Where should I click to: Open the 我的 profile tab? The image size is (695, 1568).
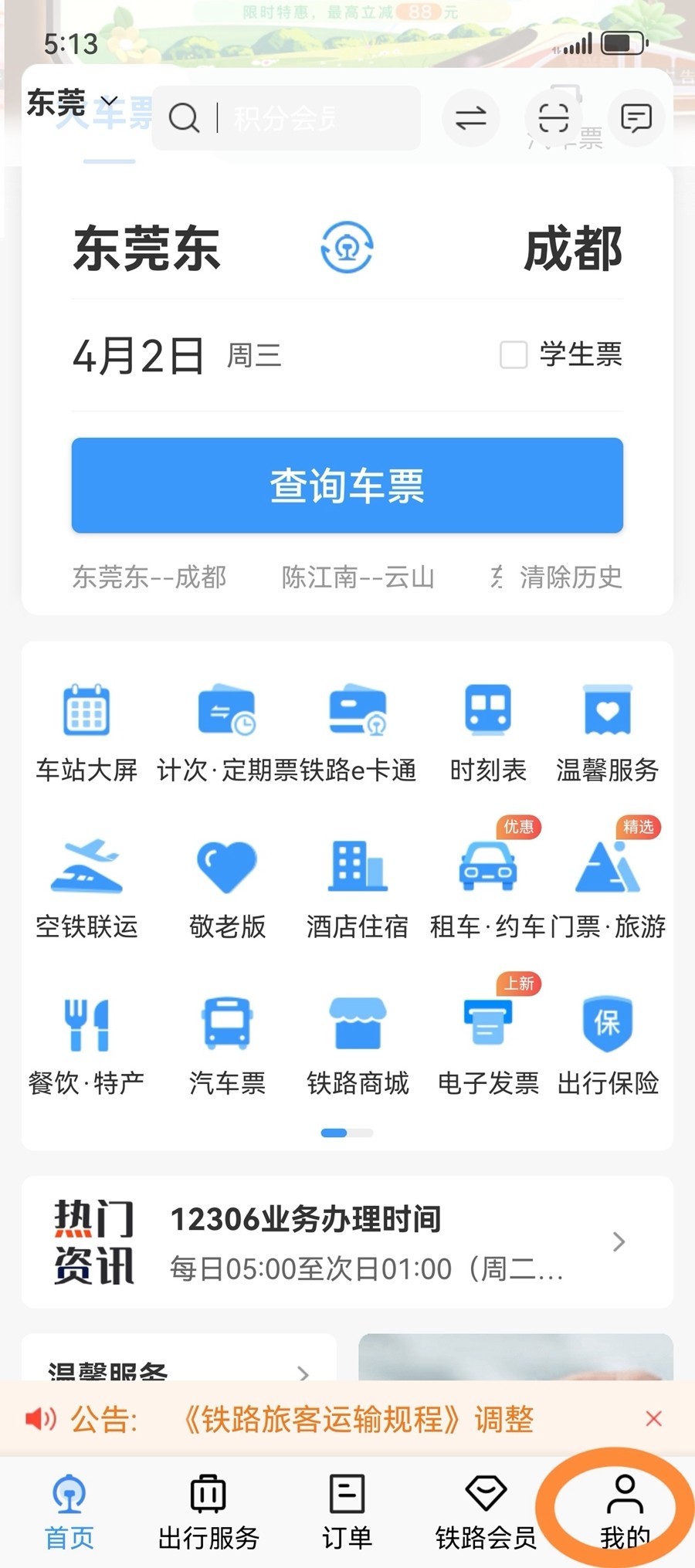click(625, 1509)
